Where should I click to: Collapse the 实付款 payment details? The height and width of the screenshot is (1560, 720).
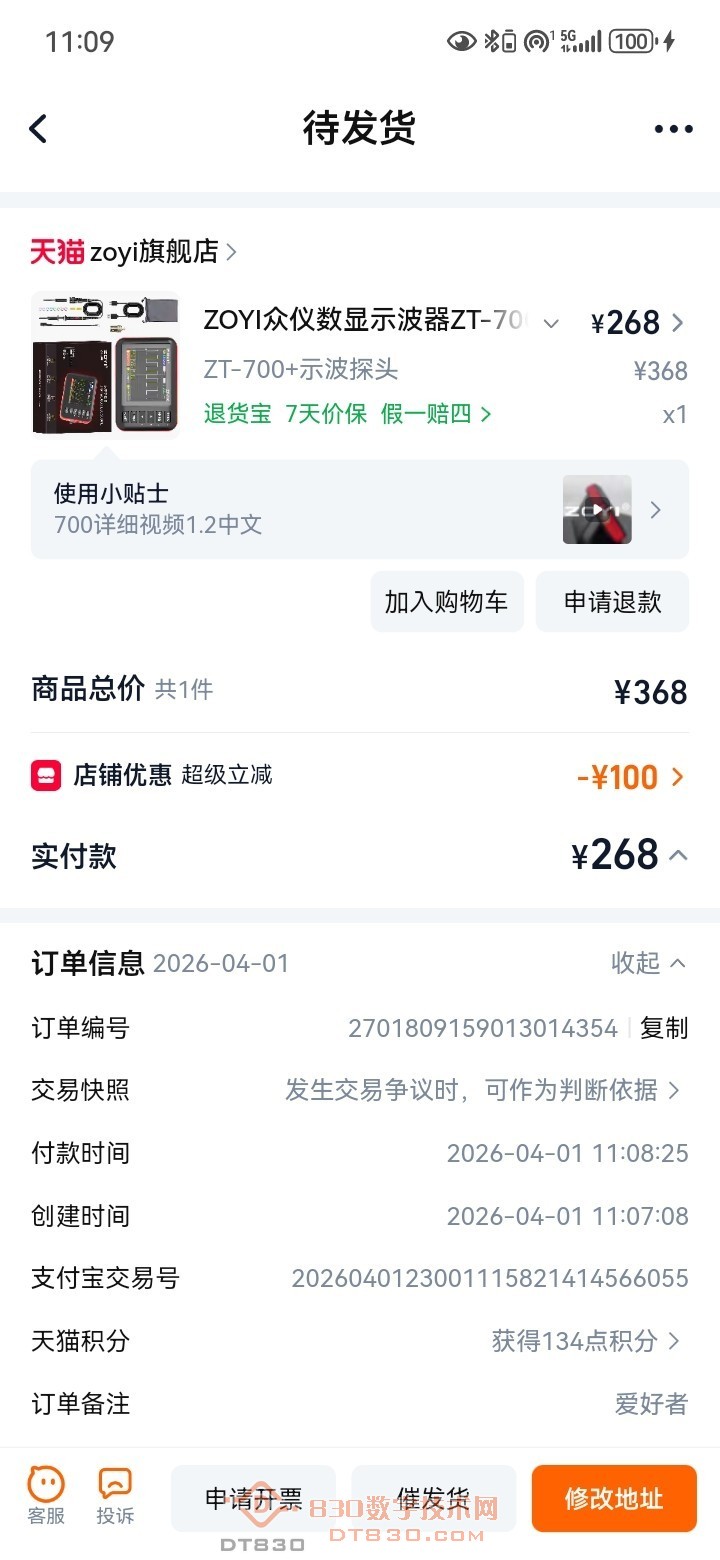click(x=676, y=855)
